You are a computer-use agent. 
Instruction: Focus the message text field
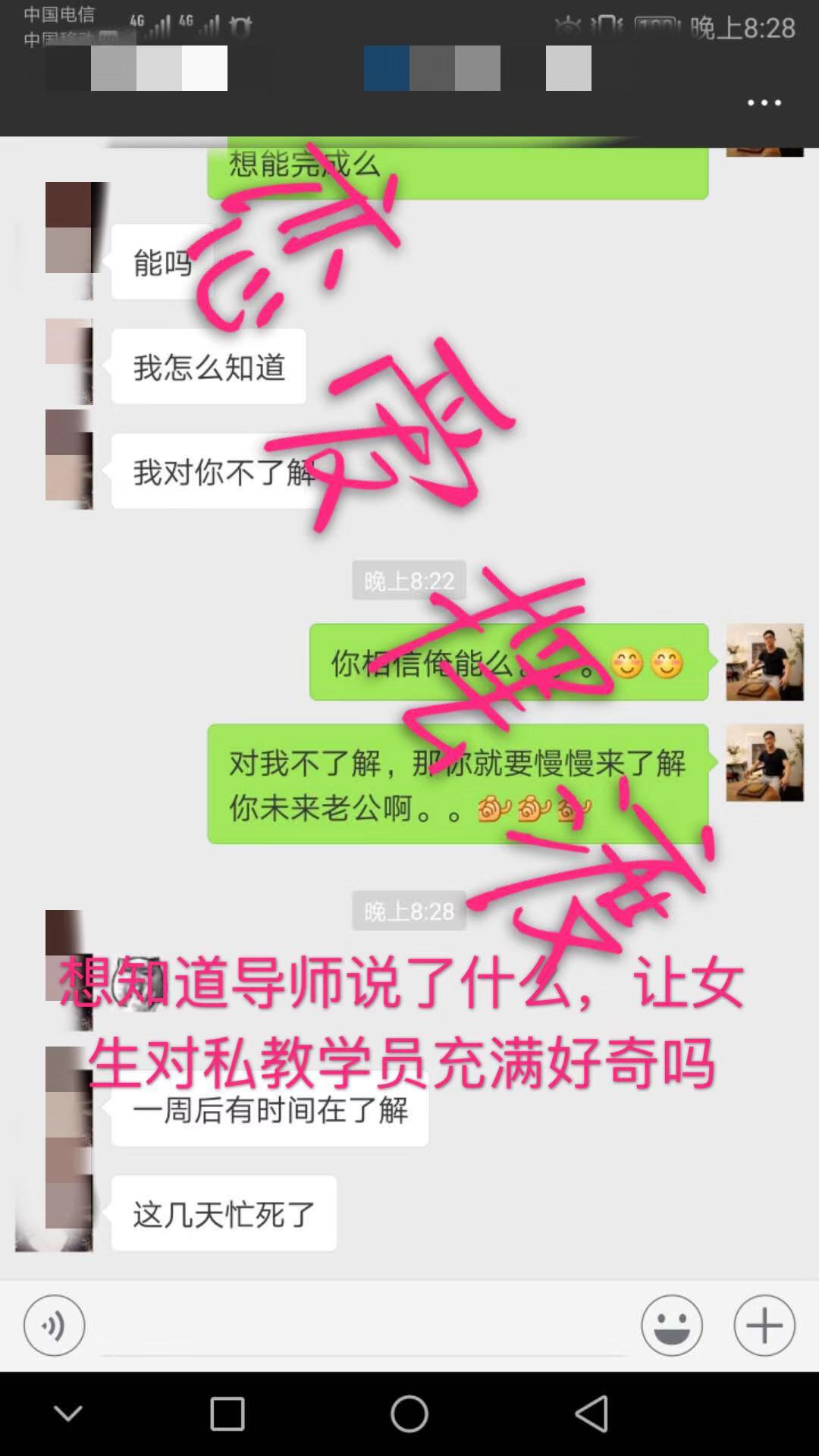coord(364,1327)
